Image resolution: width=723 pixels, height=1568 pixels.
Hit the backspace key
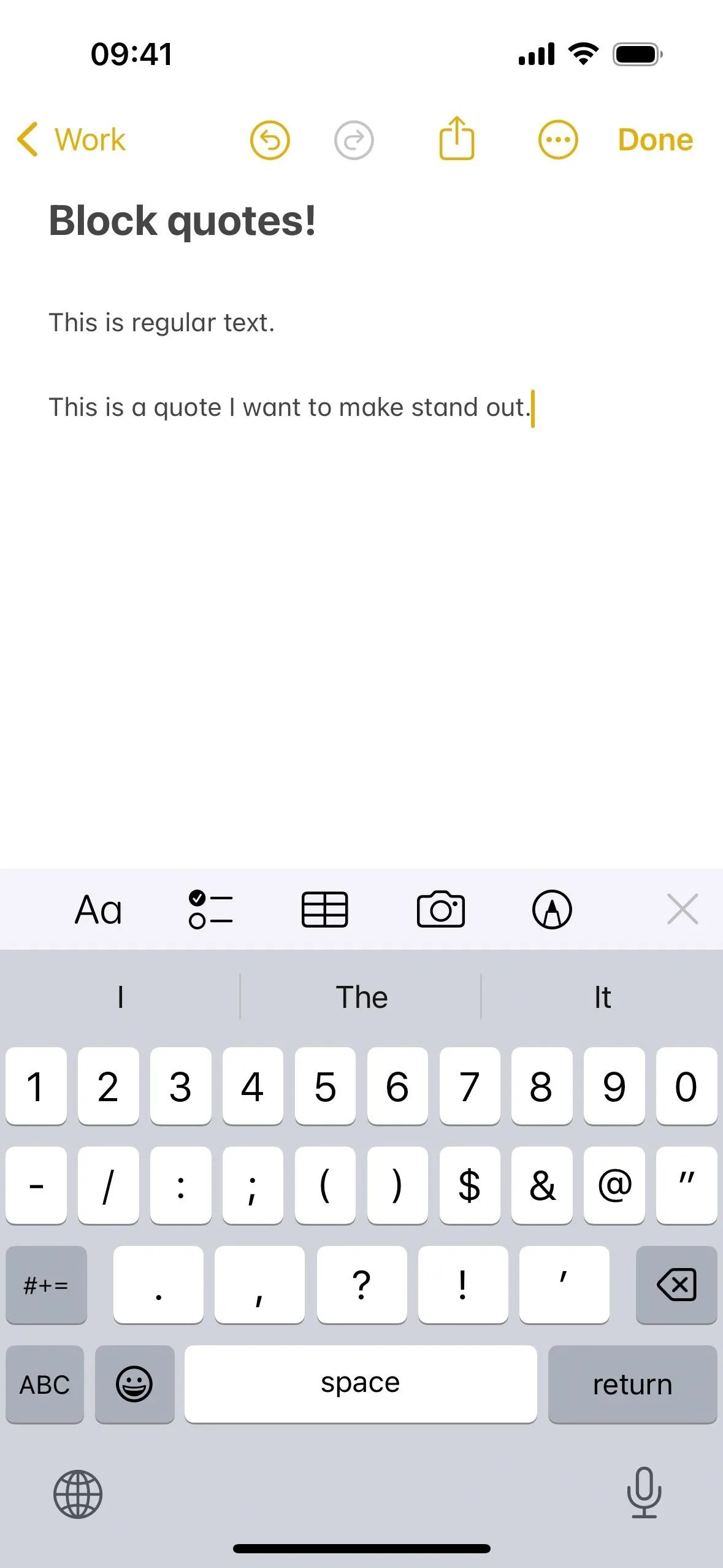tap(676, 1285)
